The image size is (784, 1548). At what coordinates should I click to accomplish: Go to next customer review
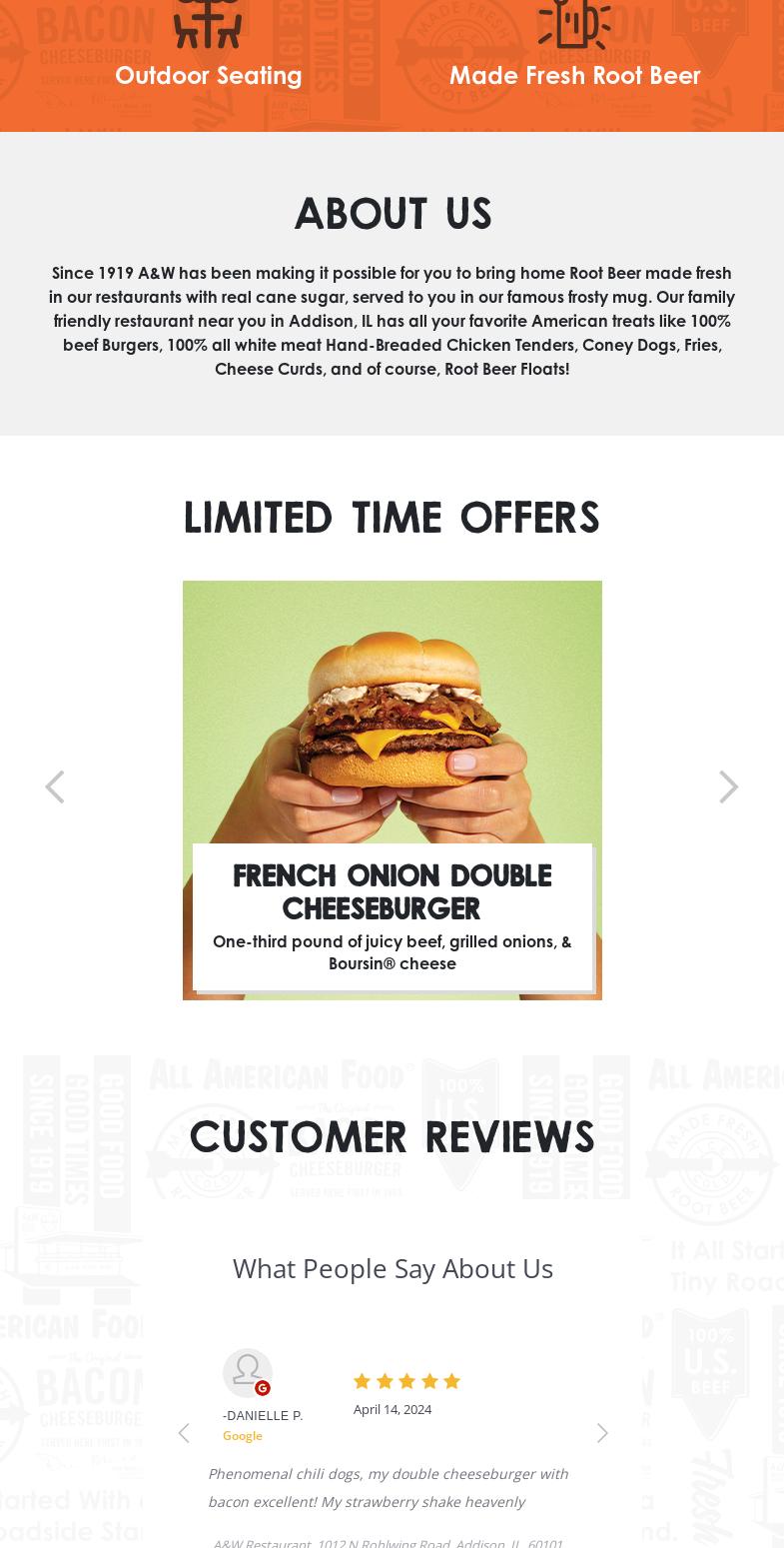pos(602,1433)
